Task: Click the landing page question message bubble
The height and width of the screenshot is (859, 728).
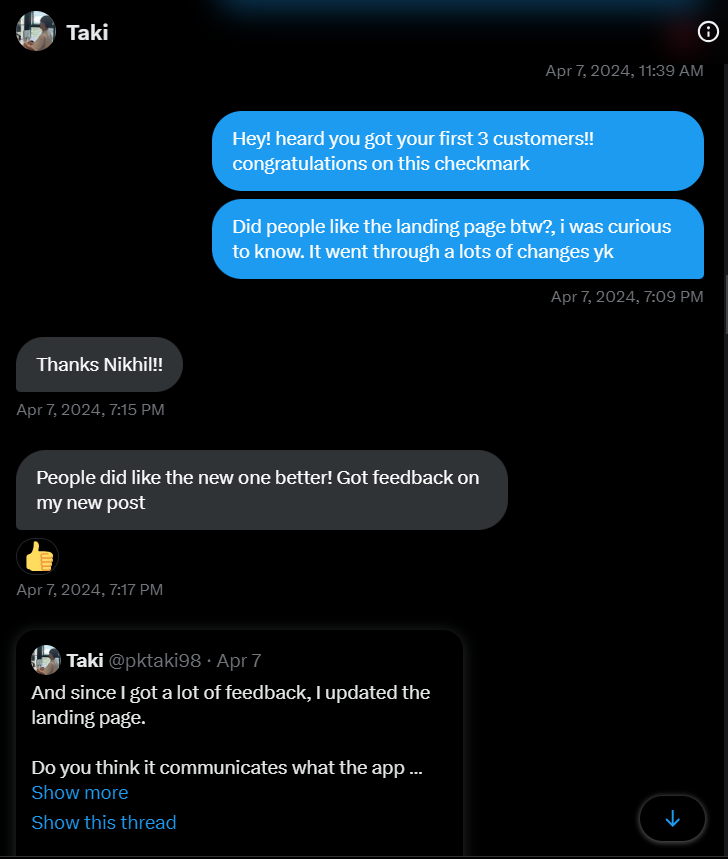Action: coord(457,239)
